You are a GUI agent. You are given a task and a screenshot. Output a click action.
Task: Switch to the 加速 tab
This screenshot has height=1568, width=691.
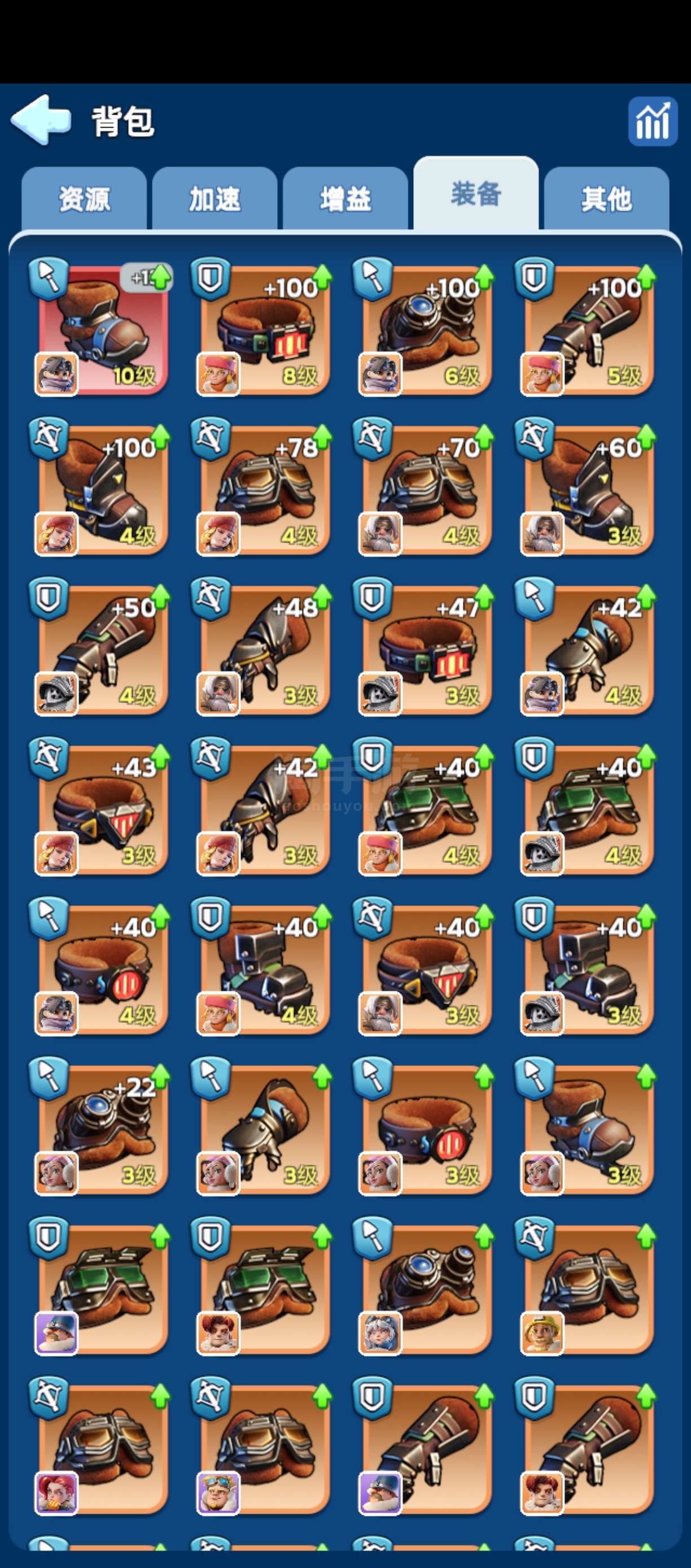pyautogui.click(x=215, y=198)
